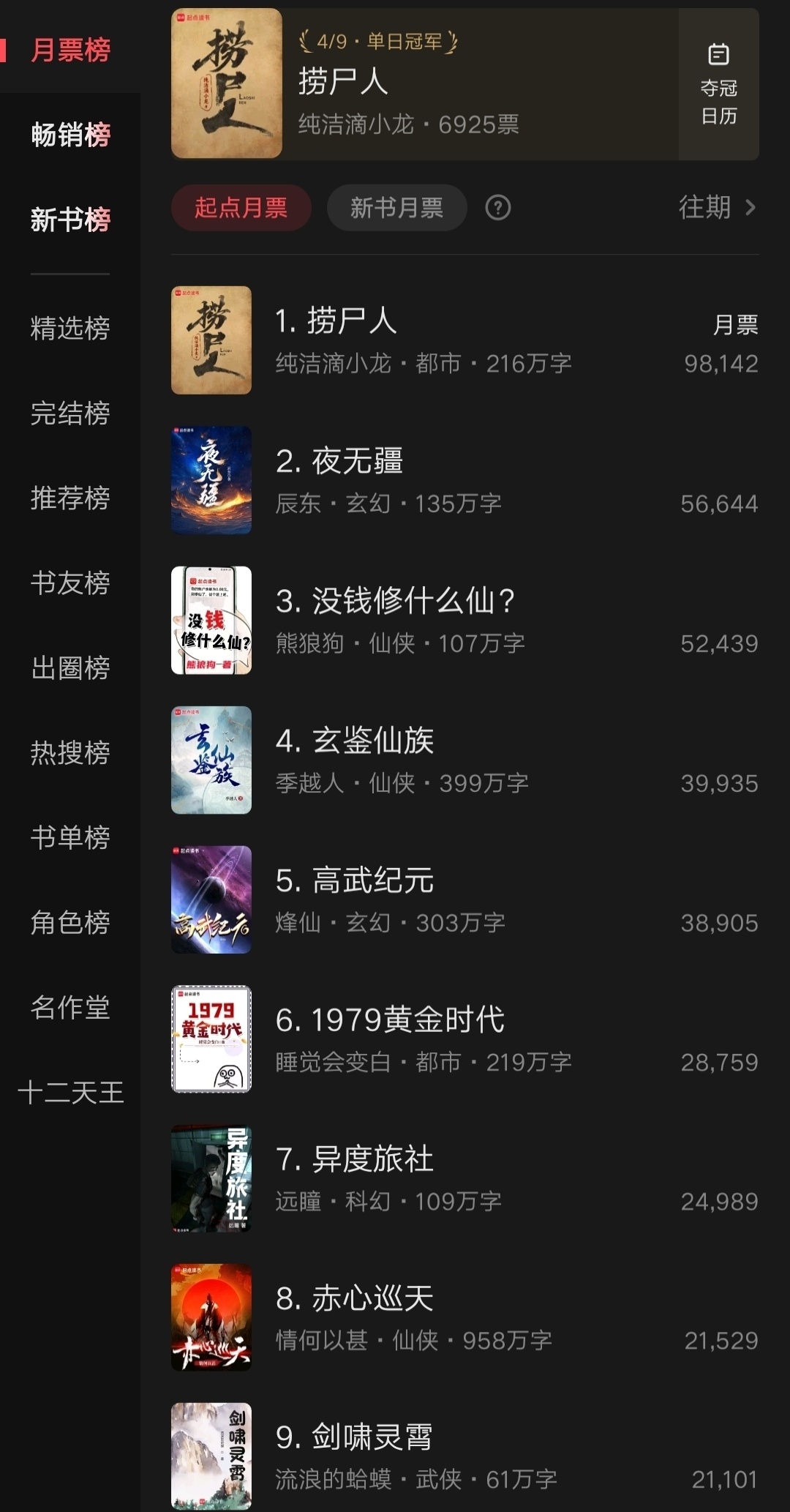Open the 夺冠日历 champion calendar
This screenshot has width=790, height=1512.
tap(718, 84)
